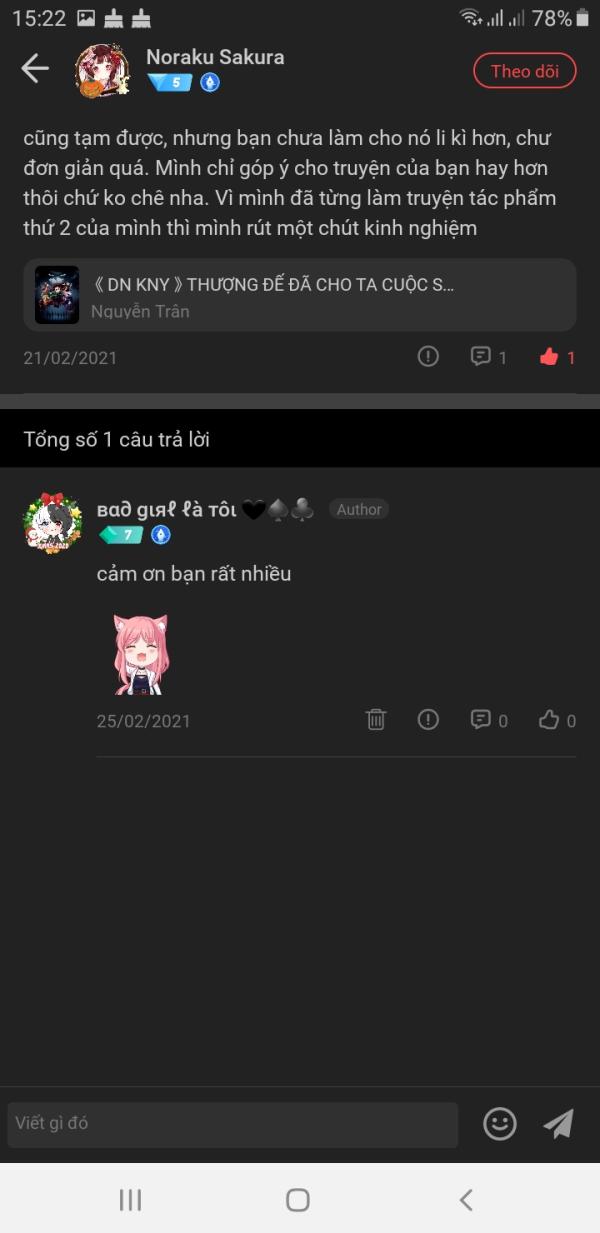
Task: Reply to Noraku Sakura's comment
Action: click(x=488, y=356)
